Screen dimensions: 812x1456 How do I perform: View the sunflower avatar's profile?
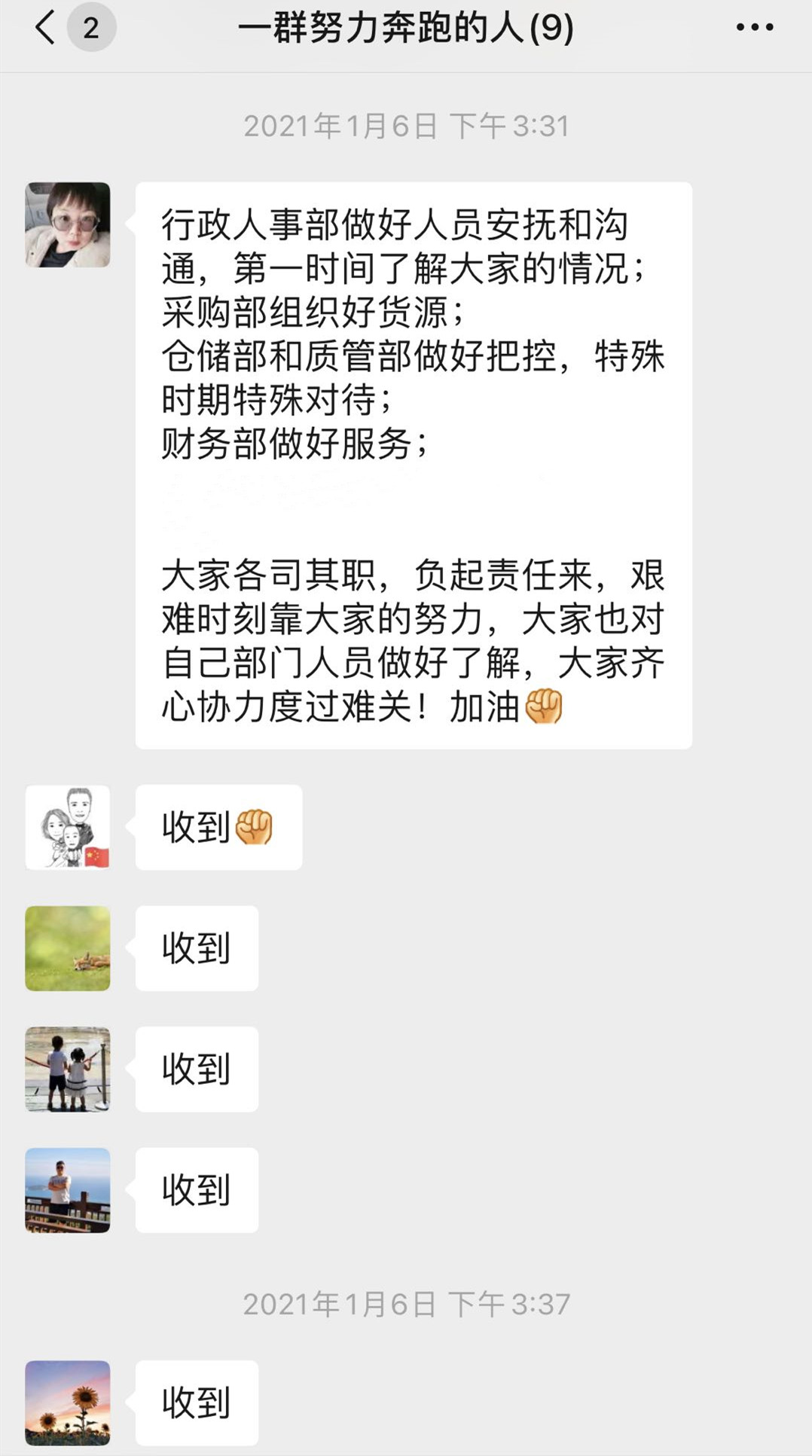pyautogui.click(x=68, y=1403)
